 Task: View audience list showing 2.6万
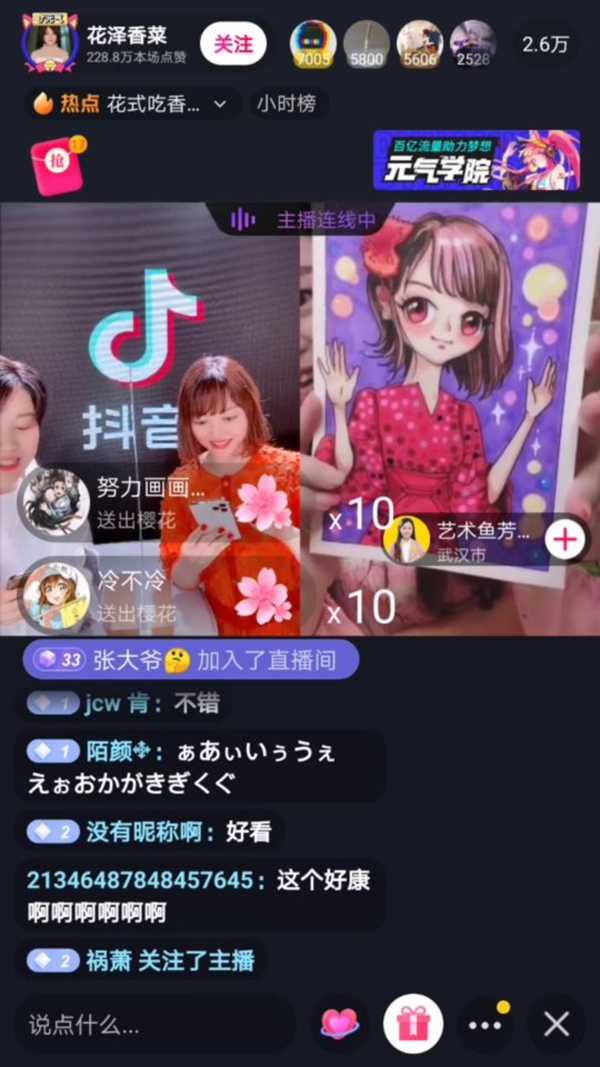[x=543, y=44]
